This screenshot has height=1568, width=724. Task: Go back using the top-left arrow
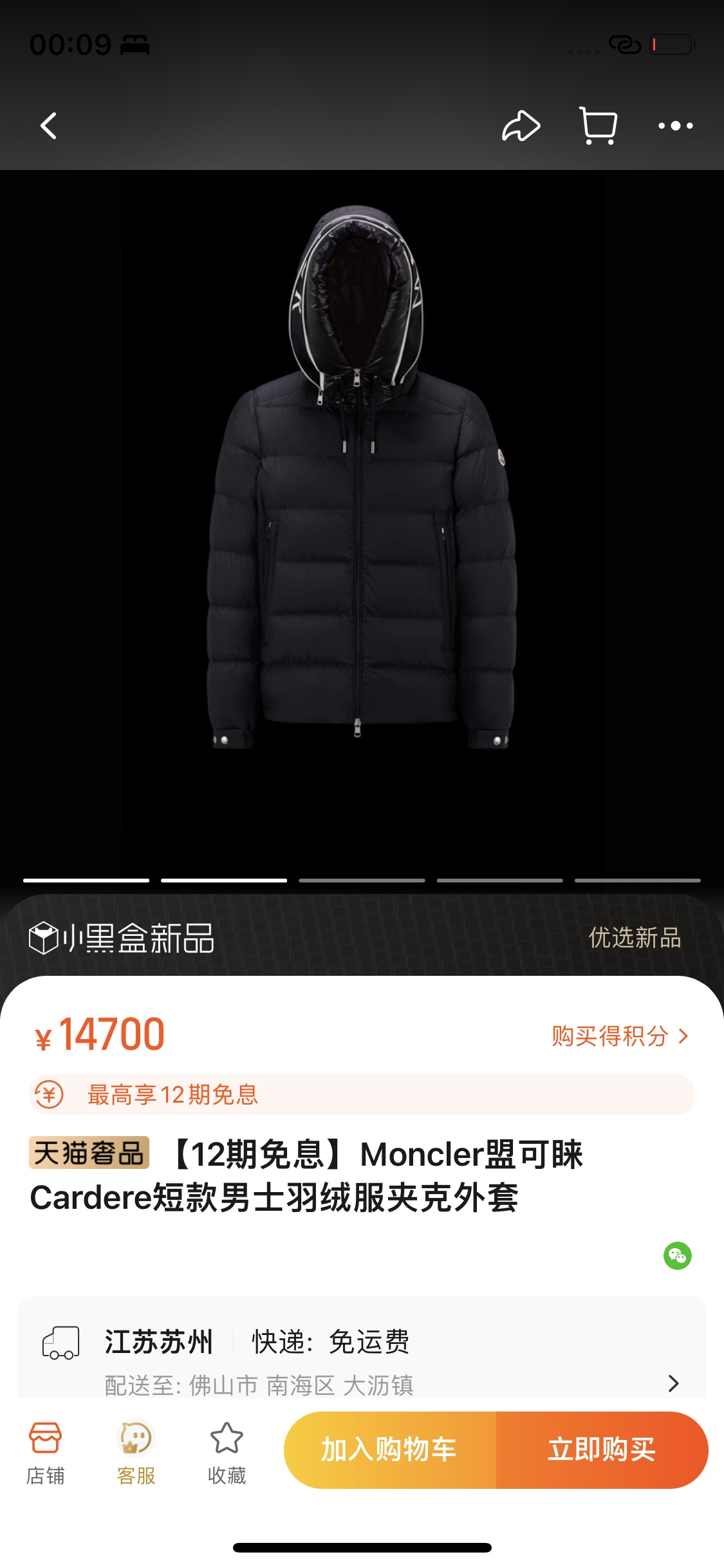[49, 126]
